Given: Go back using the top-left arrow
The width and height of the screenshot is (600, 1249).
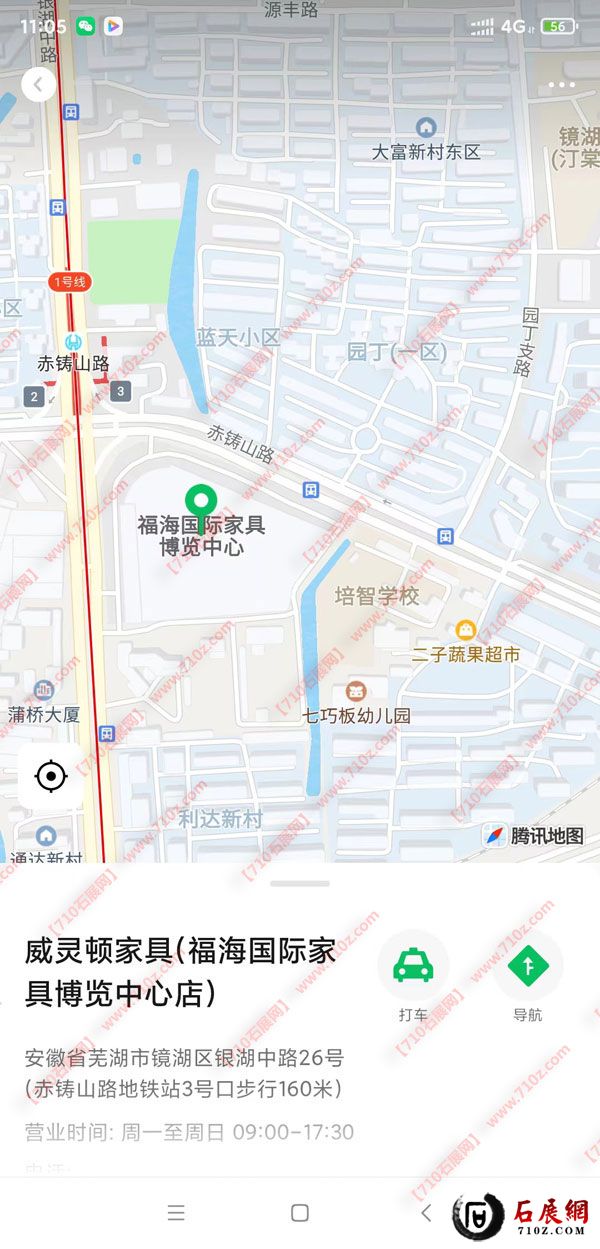Looking at the screenshot, I should [x=38, y=84].
